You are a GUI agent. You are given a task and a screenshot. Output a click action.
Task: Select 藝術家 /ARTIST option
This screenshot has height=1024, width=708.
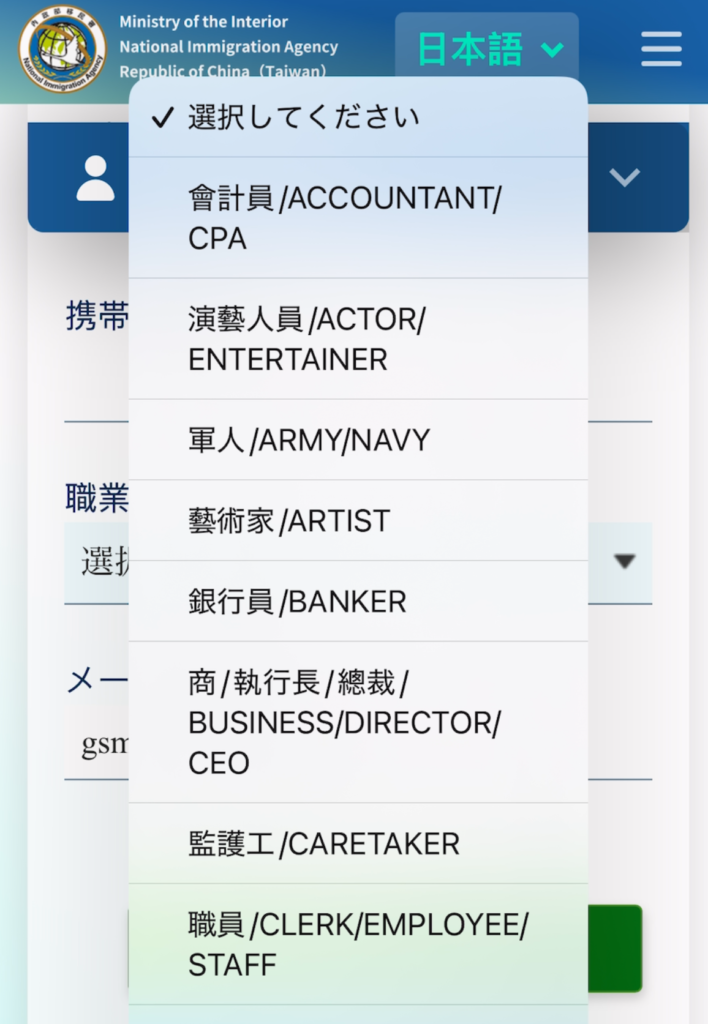(357, 521)
